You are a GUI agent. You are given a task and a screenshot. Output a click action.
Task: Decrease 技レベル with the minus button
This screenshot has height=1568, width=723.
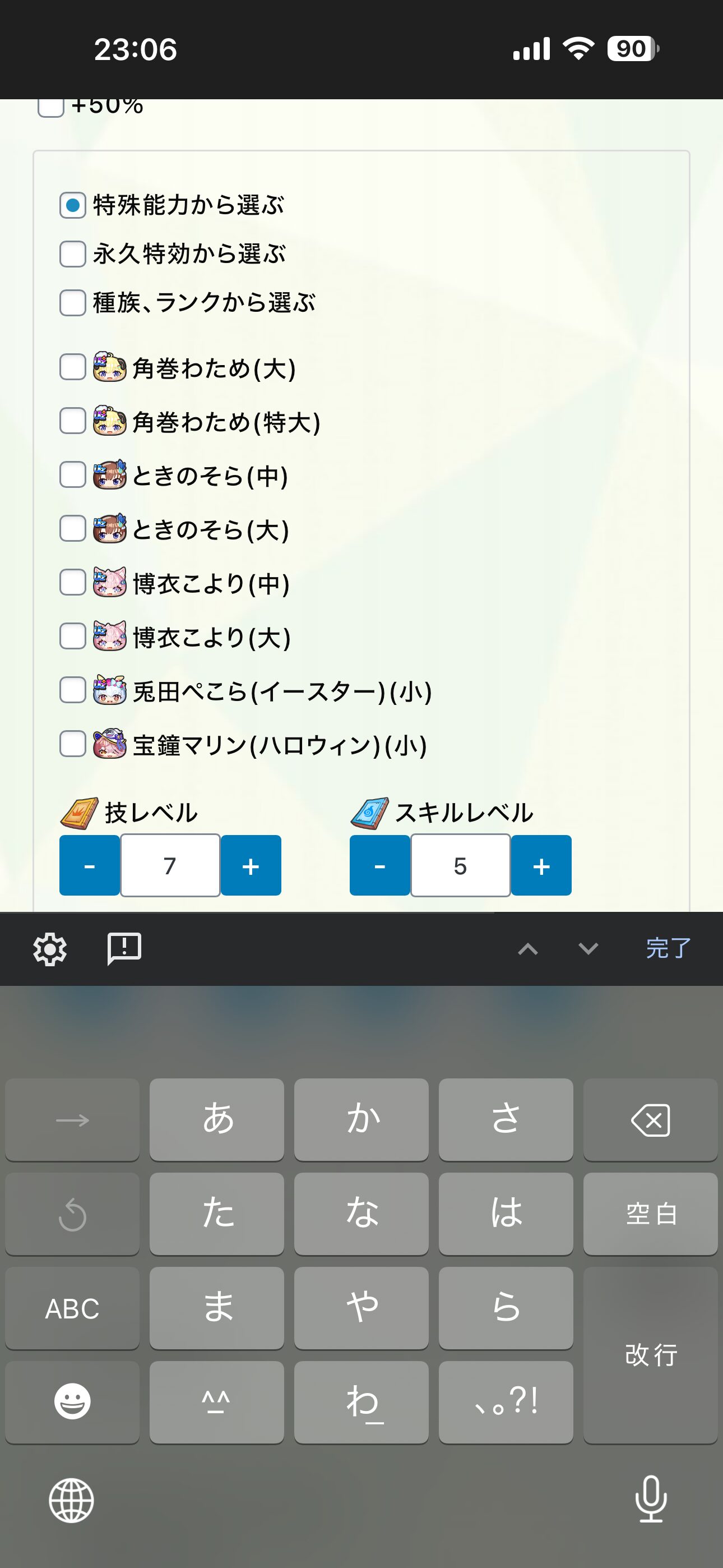(90, 865)
